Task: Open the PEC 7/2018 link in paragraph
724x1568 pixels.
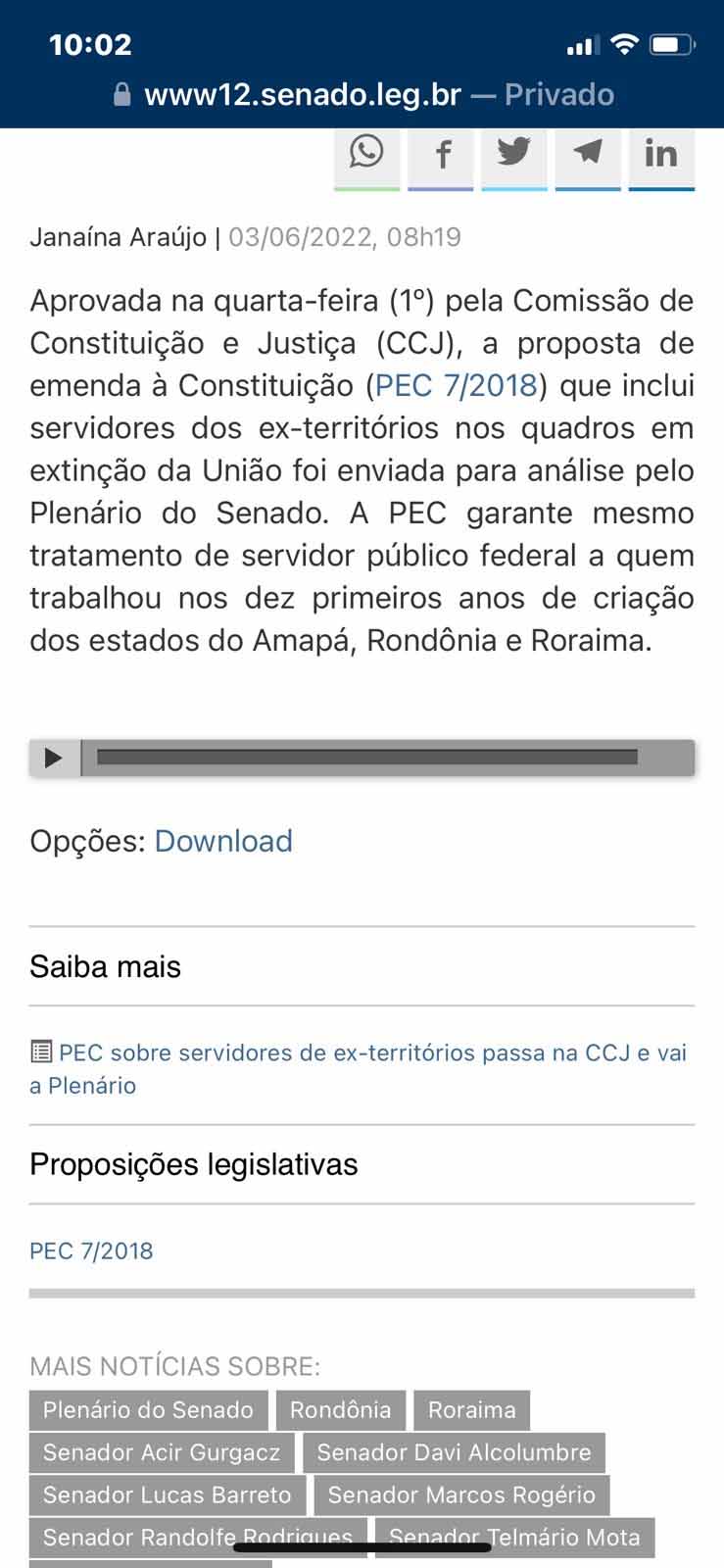Action: click(457, 385)
